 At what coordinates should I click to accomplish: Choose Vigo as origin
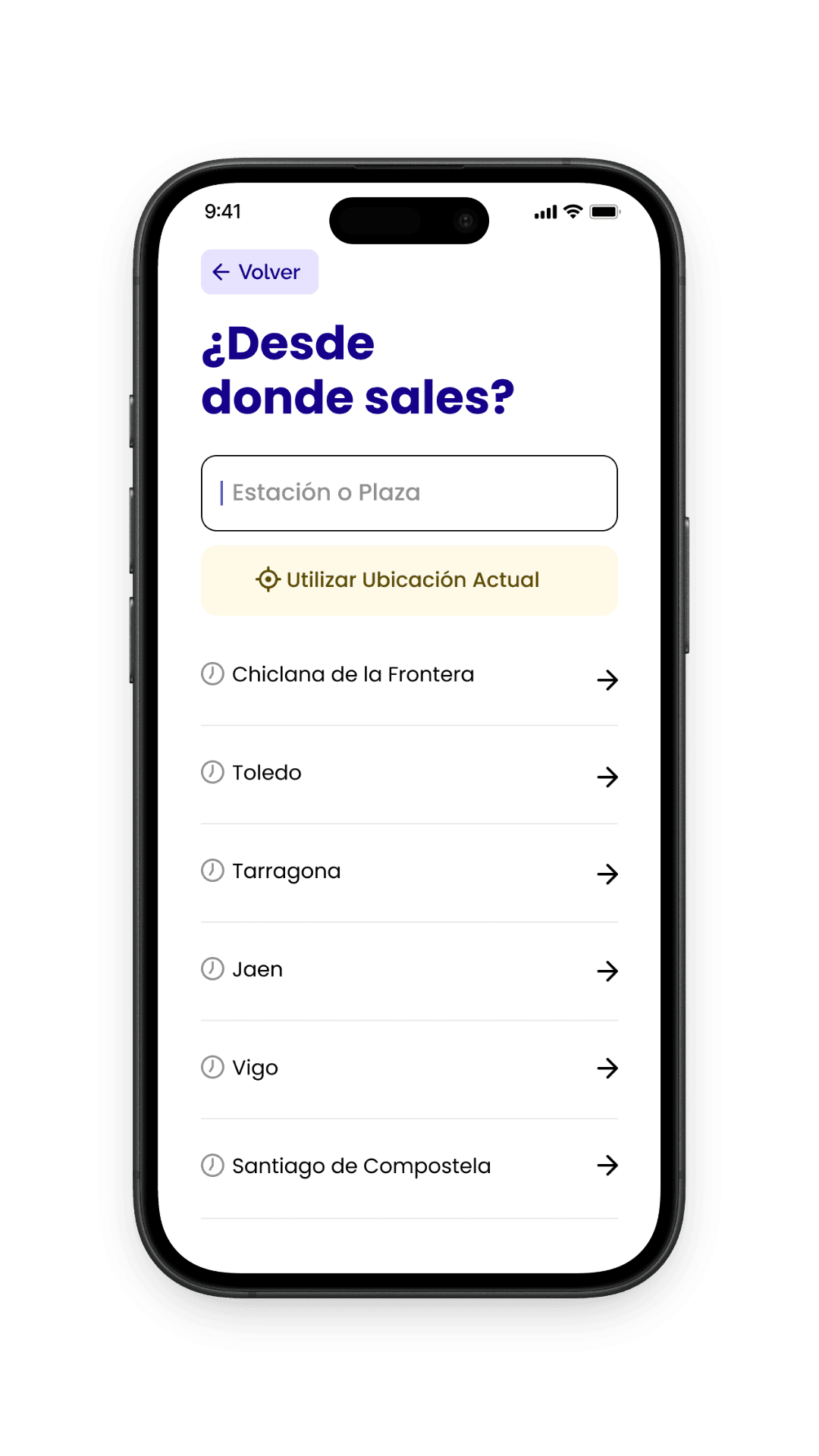(409, 1068)
